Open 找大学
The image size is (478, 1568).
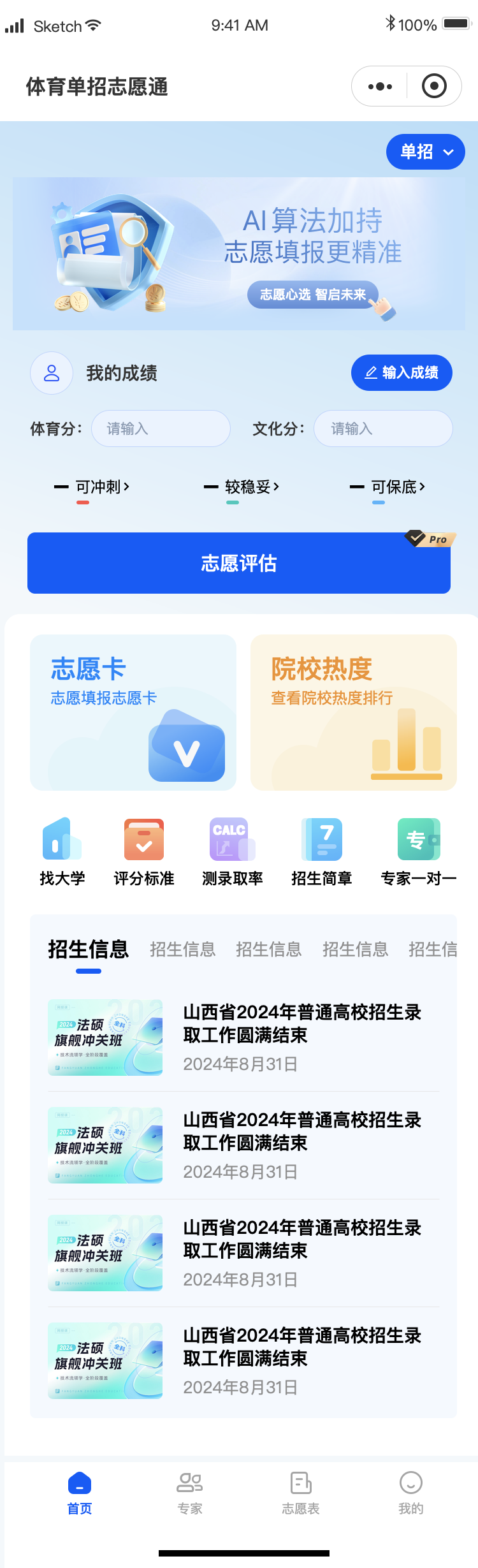62,851
